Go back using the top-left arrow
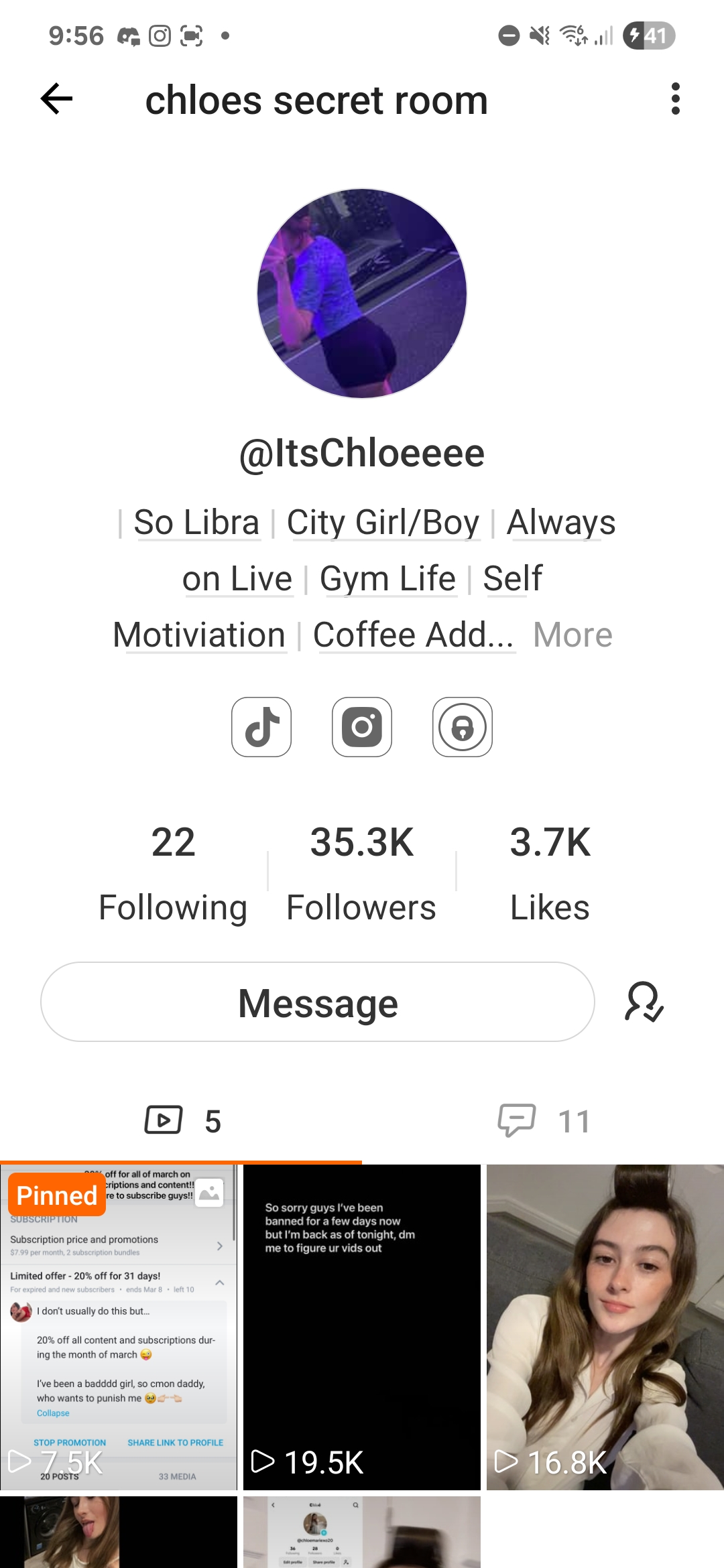The image size is (724, 1568). point(57,100)
